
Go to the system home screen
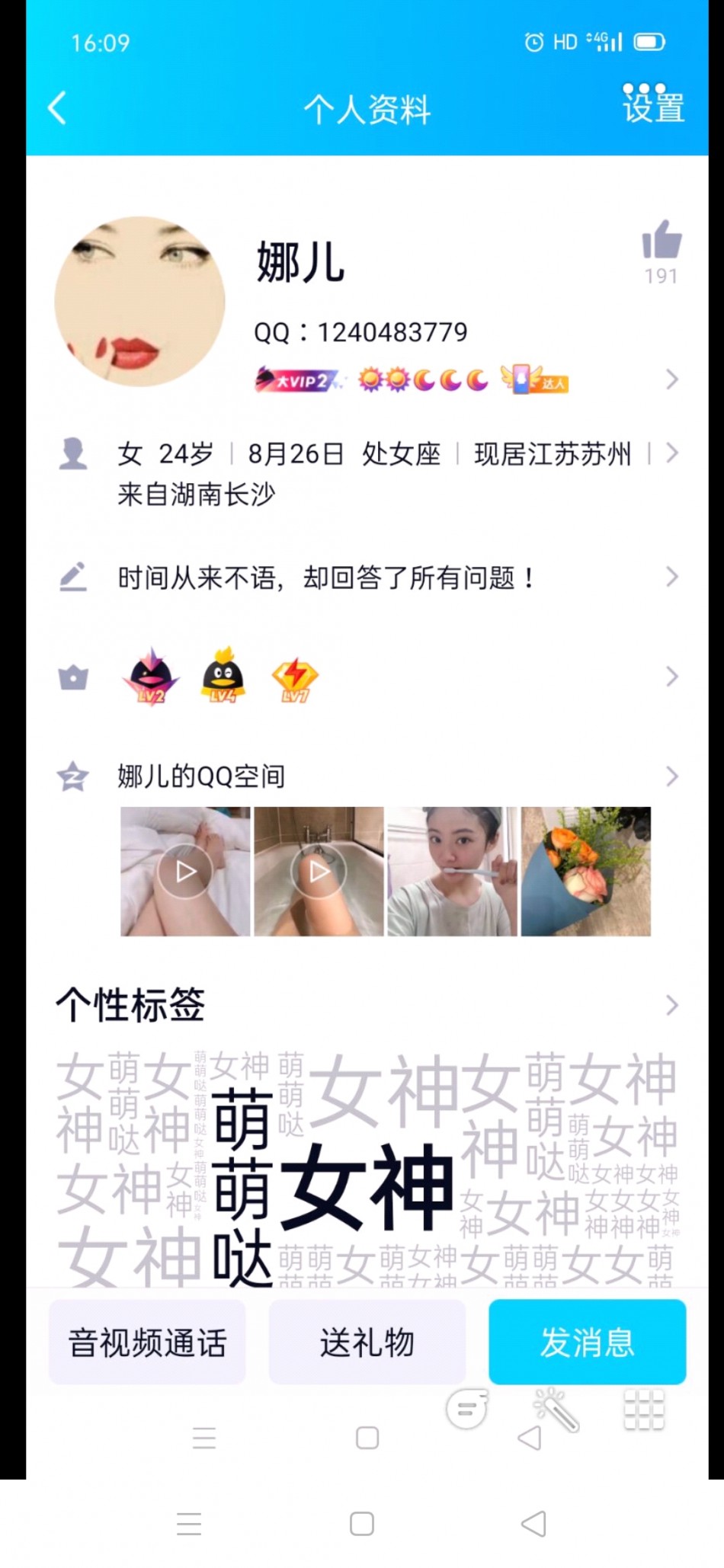tap(362, 1524)
